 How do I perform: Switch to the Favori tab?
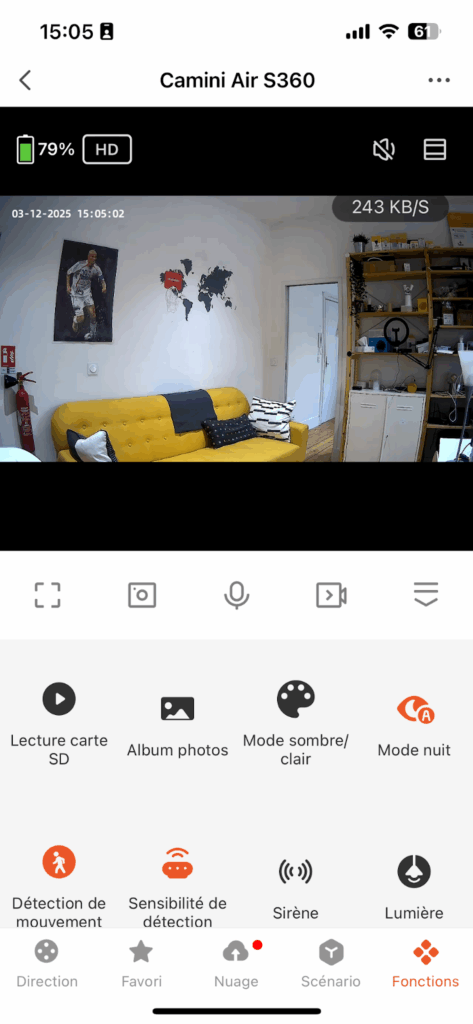coord(141,964)
